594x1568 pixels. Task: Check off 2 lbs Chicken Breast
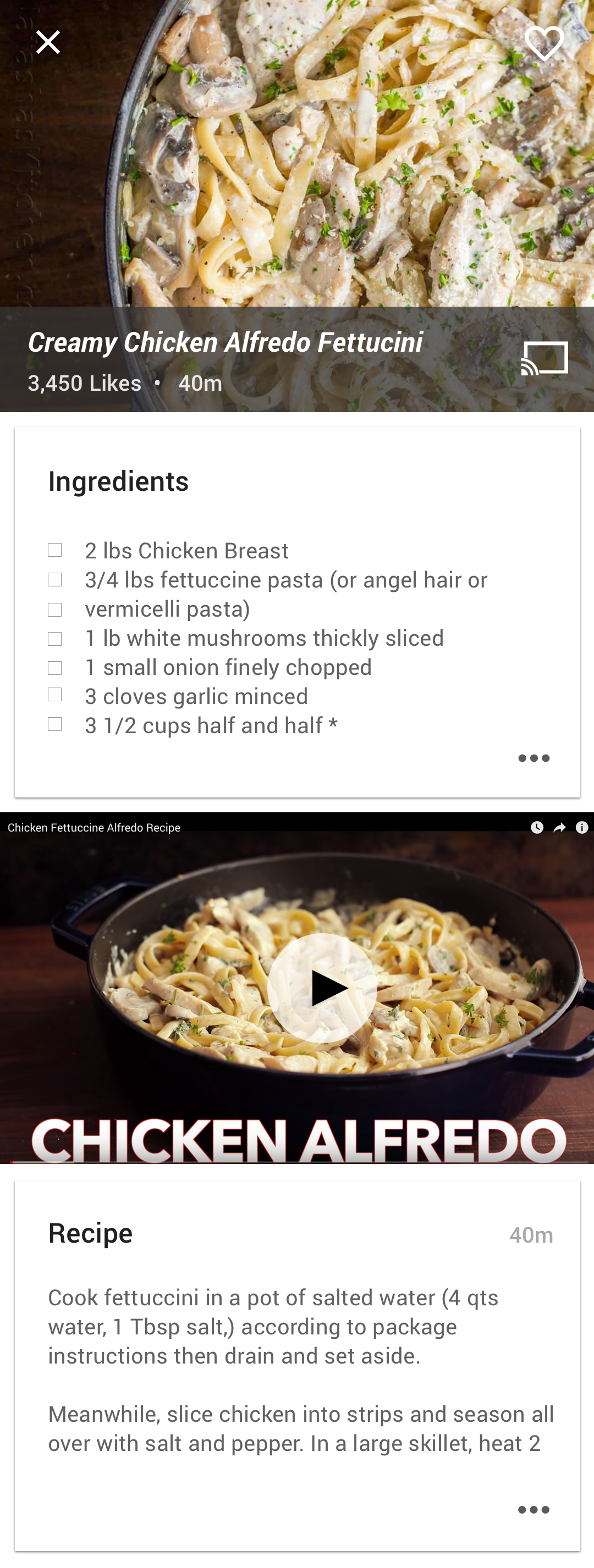(x=55, y=550)
